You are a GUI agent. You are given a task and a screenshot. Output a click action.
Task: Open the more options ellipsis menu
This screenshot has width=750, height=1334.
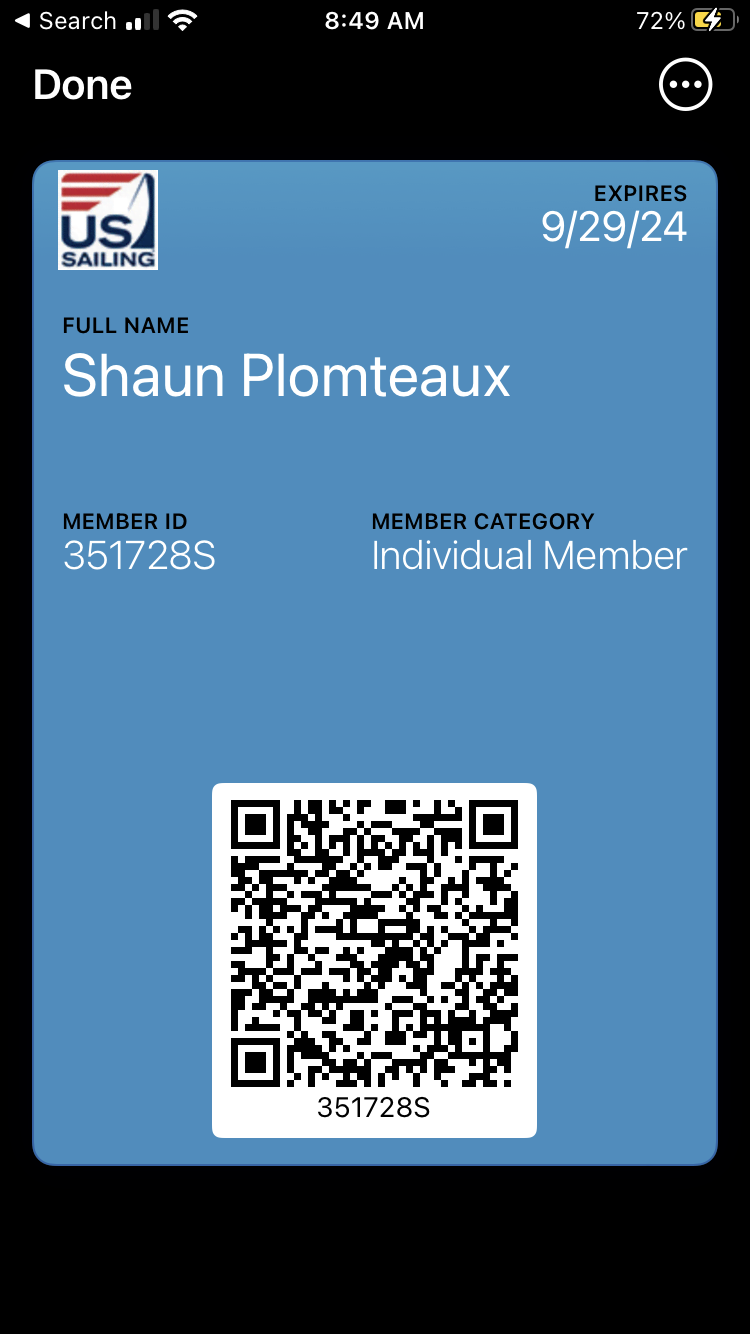686,85
